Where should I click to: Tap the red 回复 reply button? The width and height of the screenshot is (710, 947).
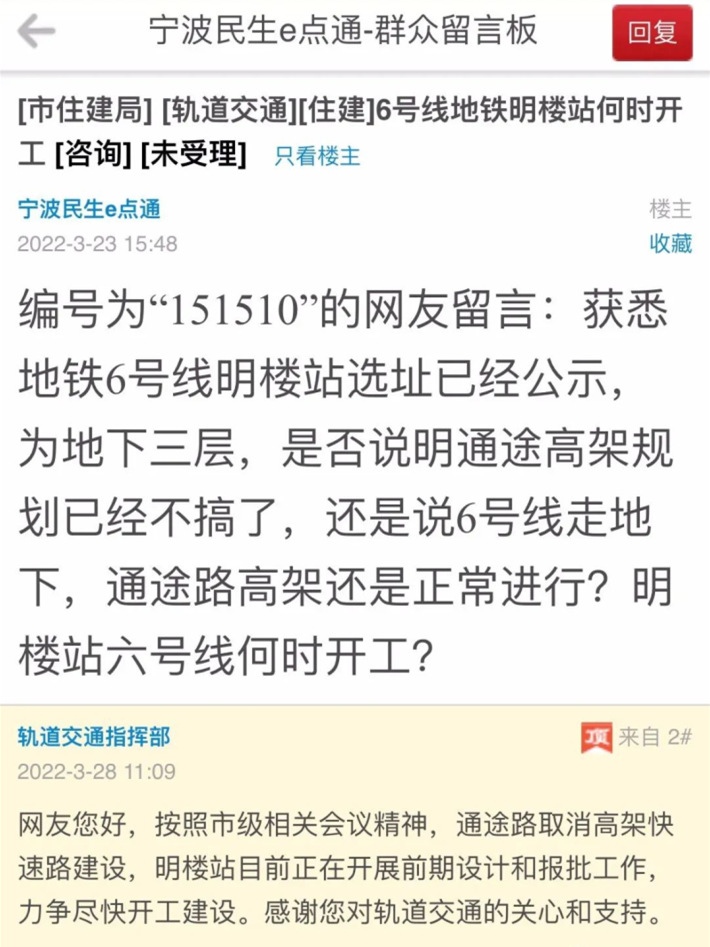(x=652, y=33)
